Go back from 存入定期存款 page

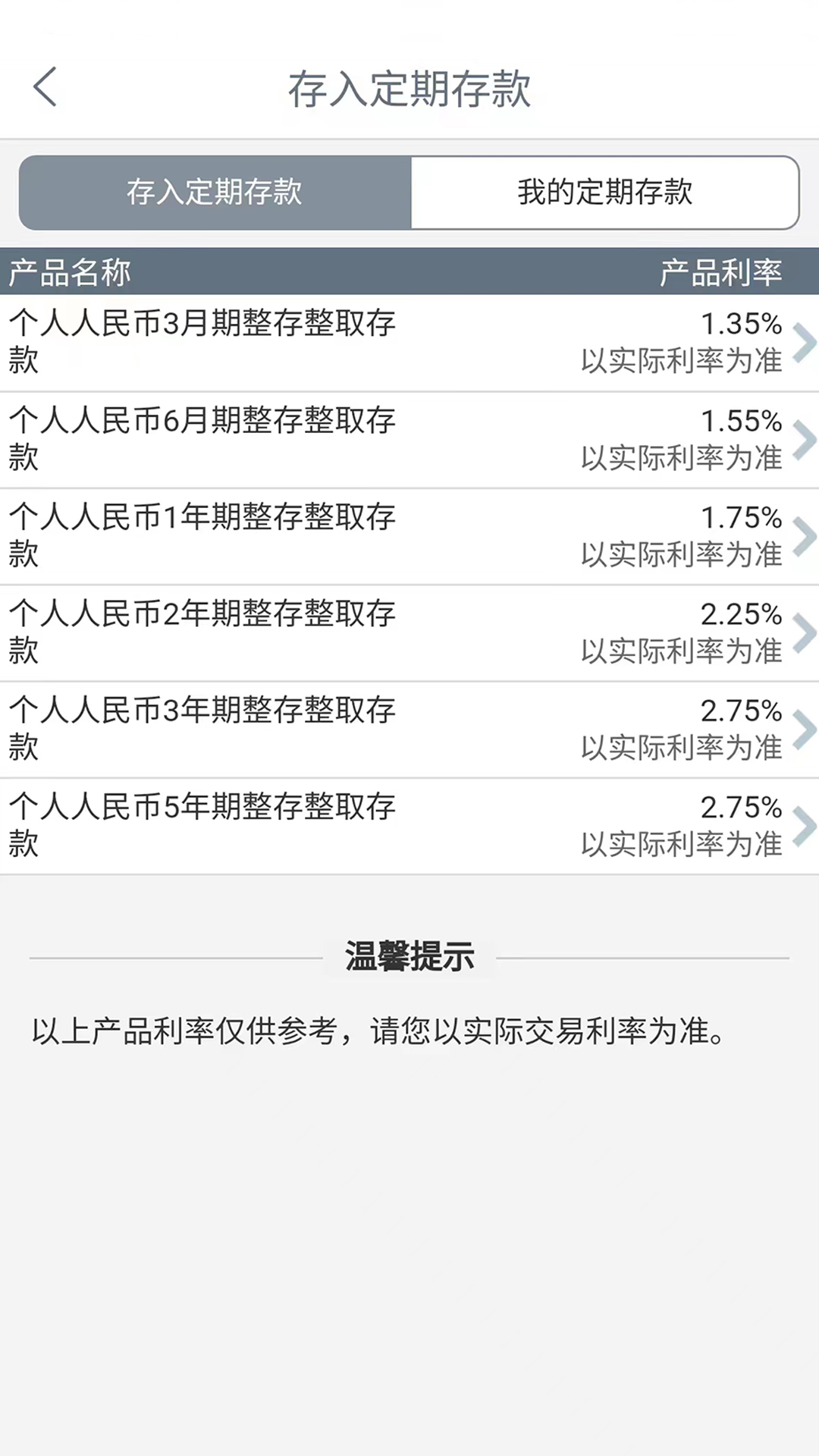(x=45, y=86)
